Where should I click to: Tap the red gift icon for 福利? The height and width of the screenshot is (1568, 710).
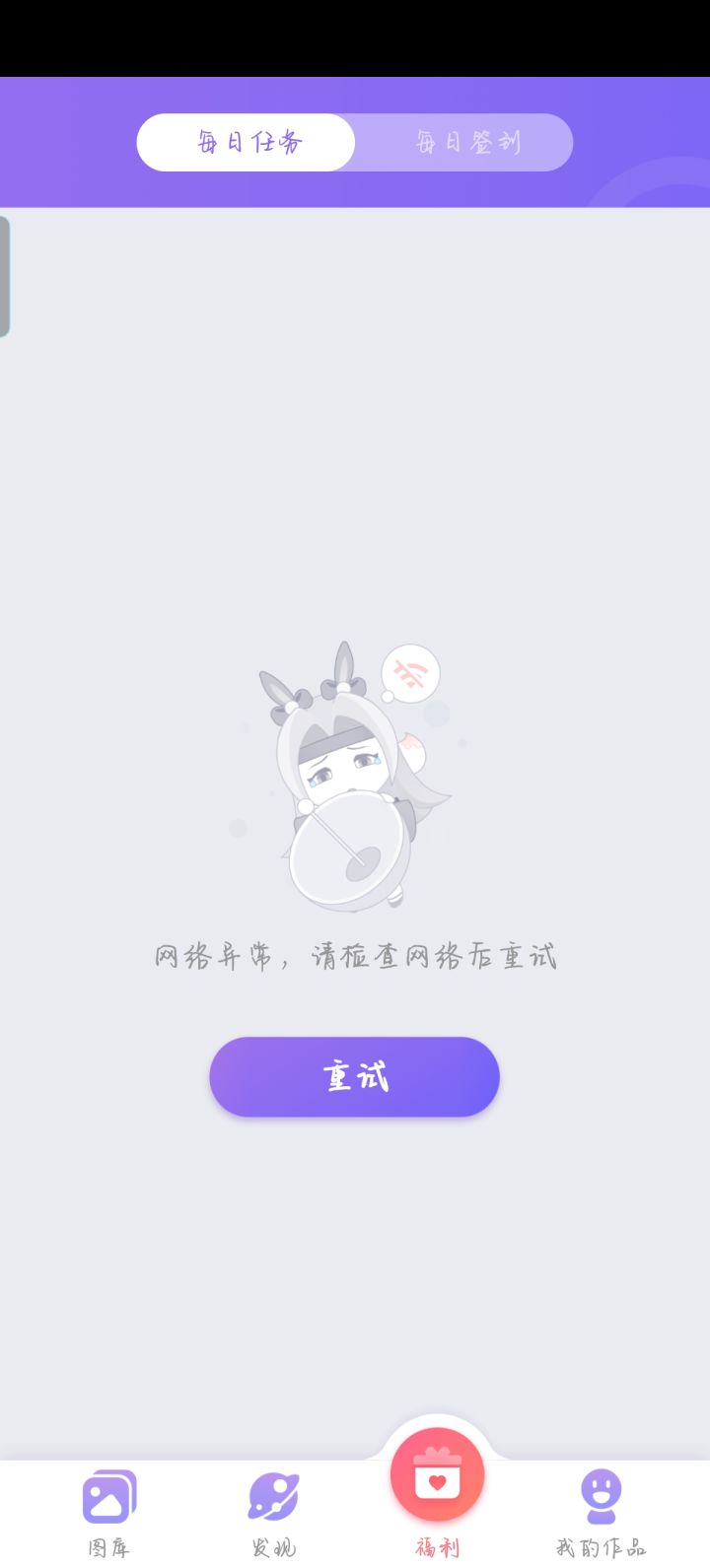click(437, 1472)
